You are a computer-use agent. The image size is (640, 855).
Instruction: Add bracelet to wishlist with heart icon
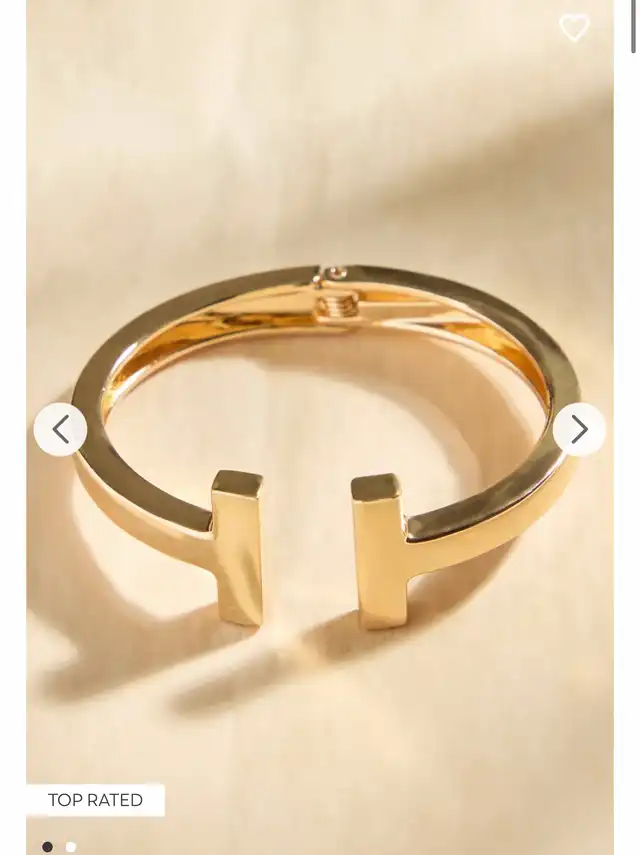click(x=574, y=28)
